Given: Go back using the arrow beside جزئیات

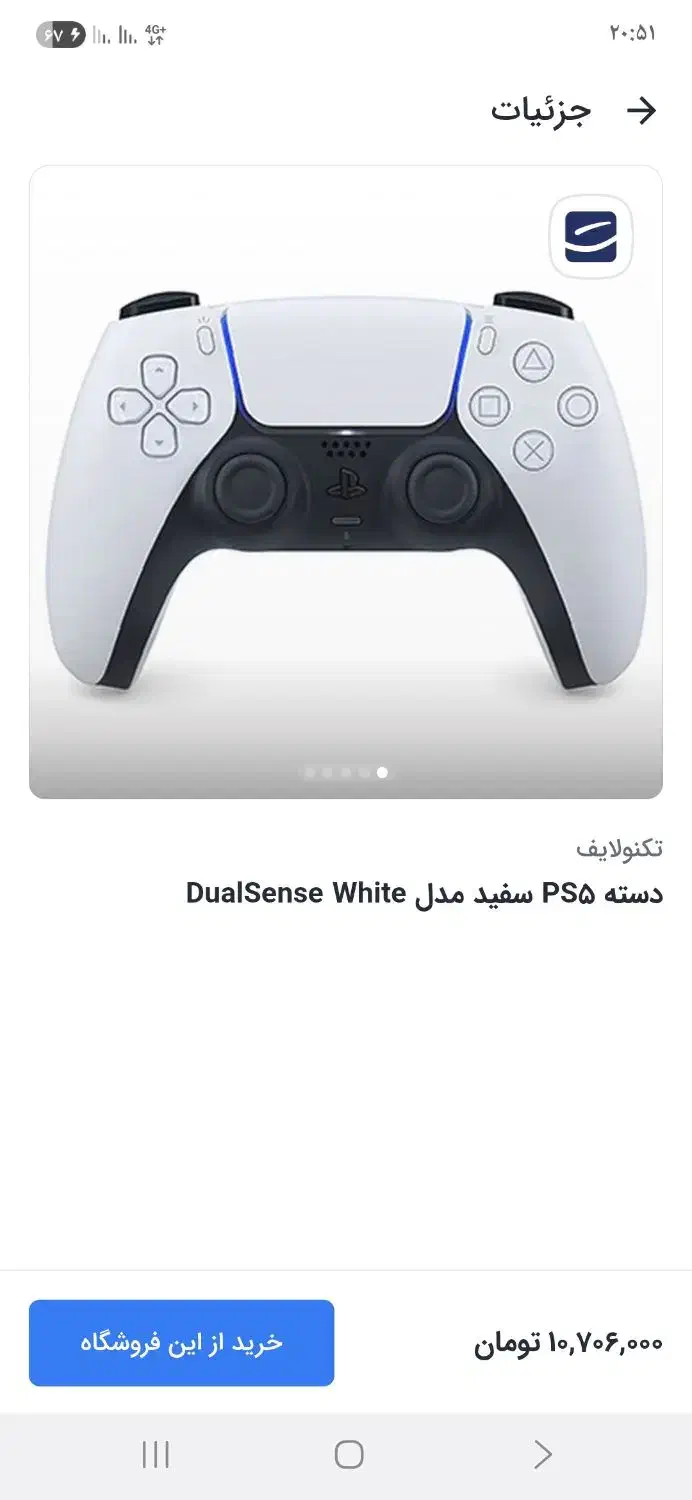Looking at the screenshot, I should point(640,111).
